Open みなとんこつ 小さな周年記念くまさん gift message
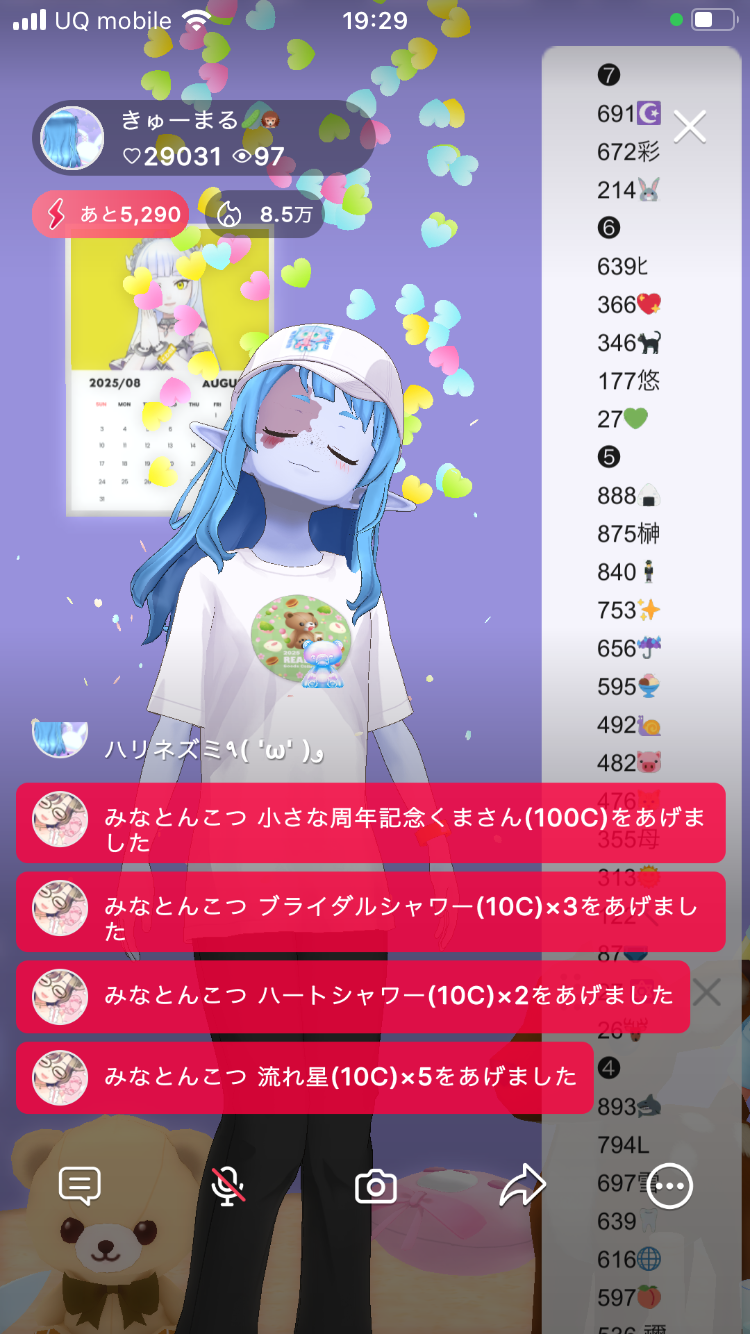Viewport: 750px width, 1334px height. pos(370,822)
